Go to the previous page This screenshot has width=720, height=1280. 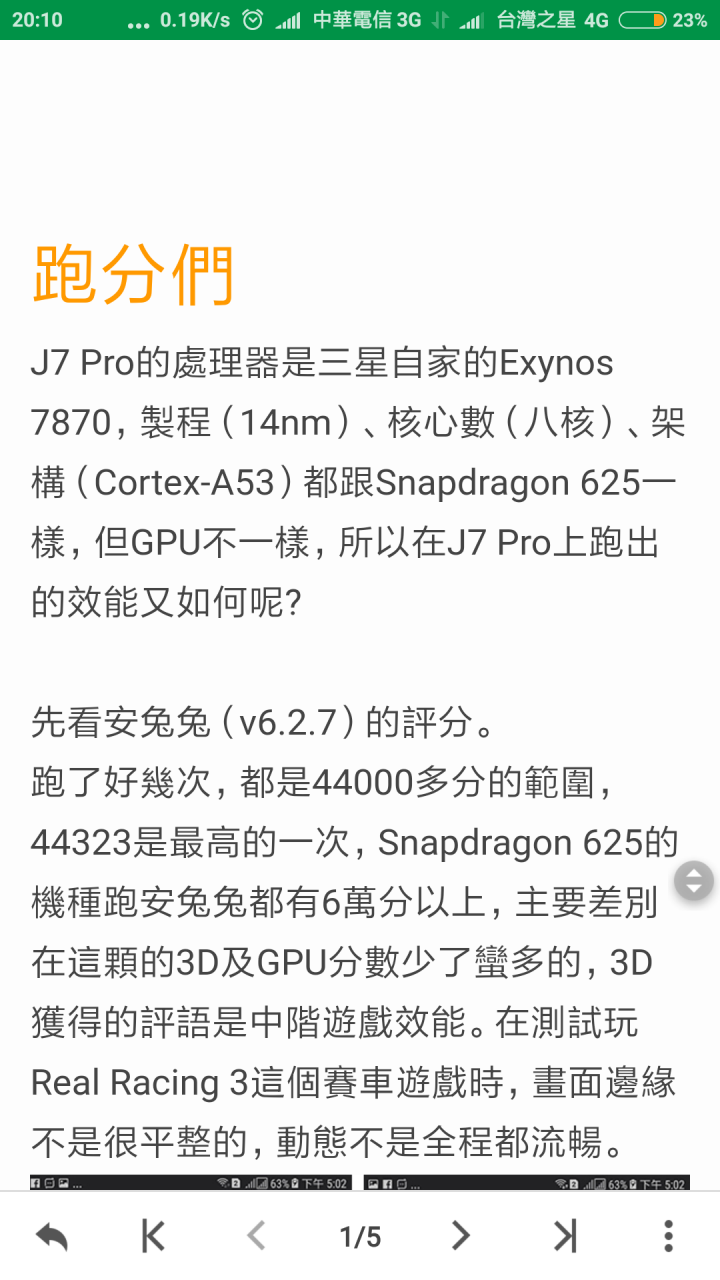point(256,1237)
